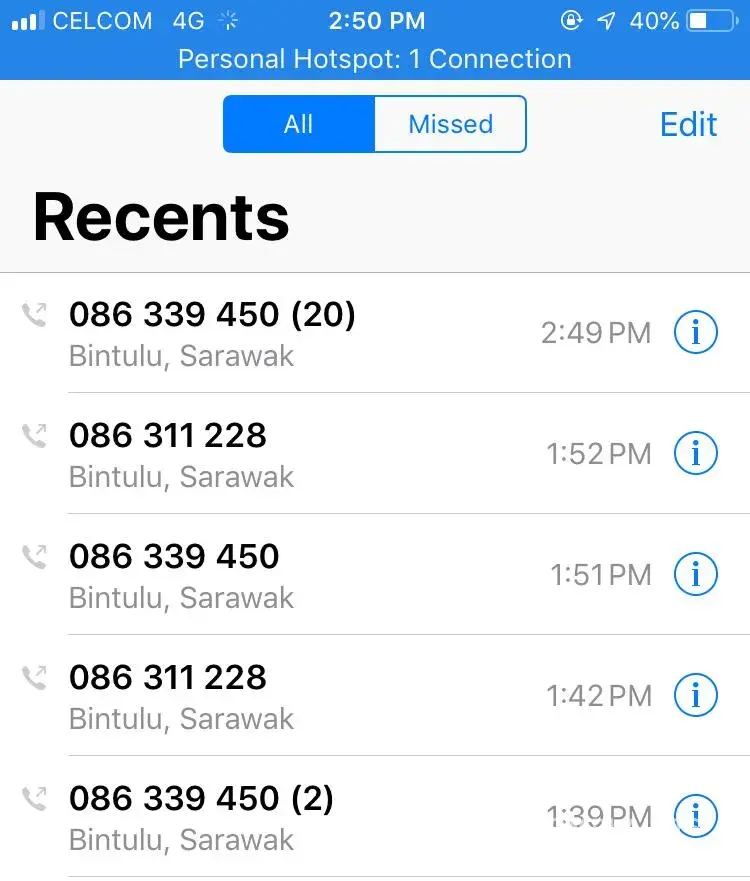Open the Personal Hotspot status banner
The width and height of the screenshot is (750, 881).
point(375,59)
